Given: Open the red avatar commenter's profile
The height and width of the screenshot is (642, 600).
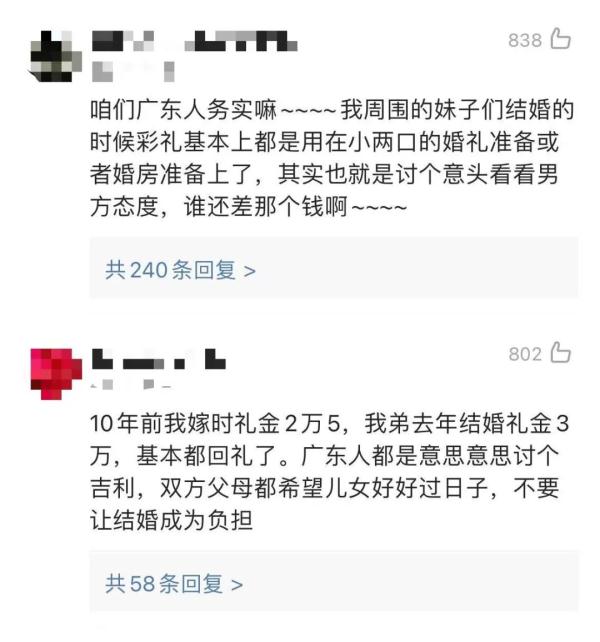Looking at the screenshot, I should tap(56, 374).
